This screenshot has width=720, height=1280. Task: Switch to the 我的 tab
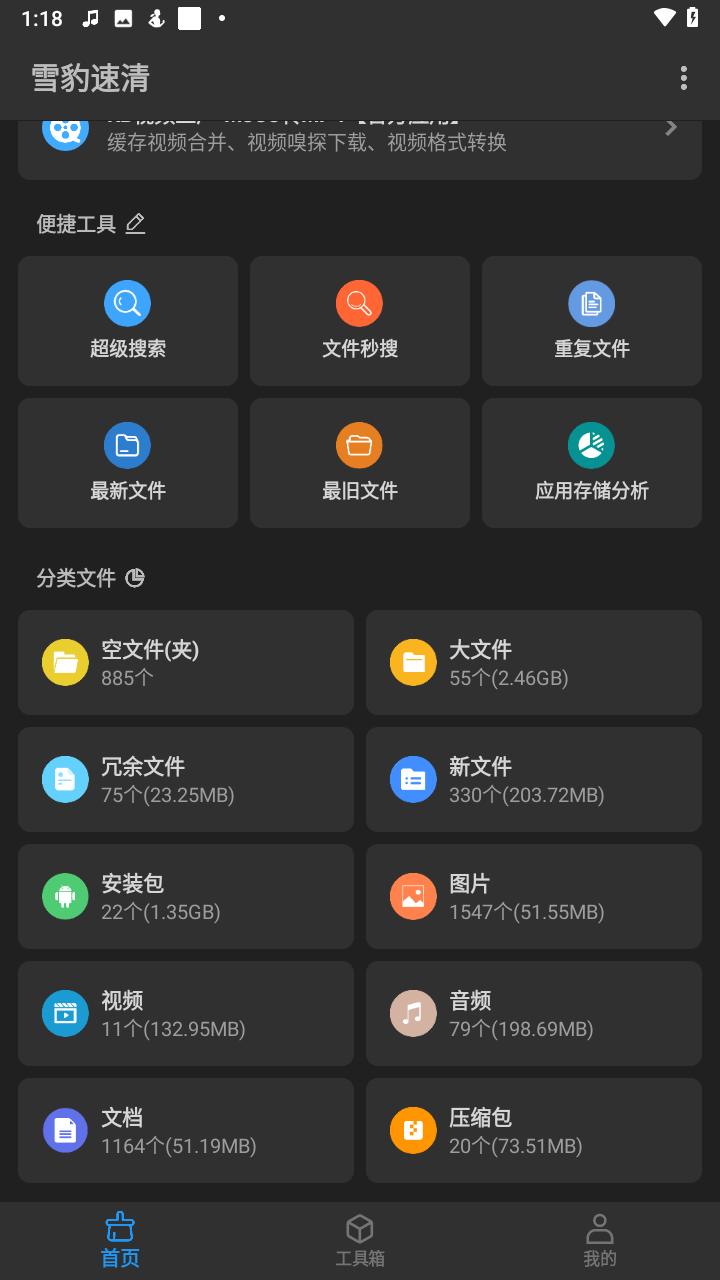pyautogui.click(x=600, y=1240)
